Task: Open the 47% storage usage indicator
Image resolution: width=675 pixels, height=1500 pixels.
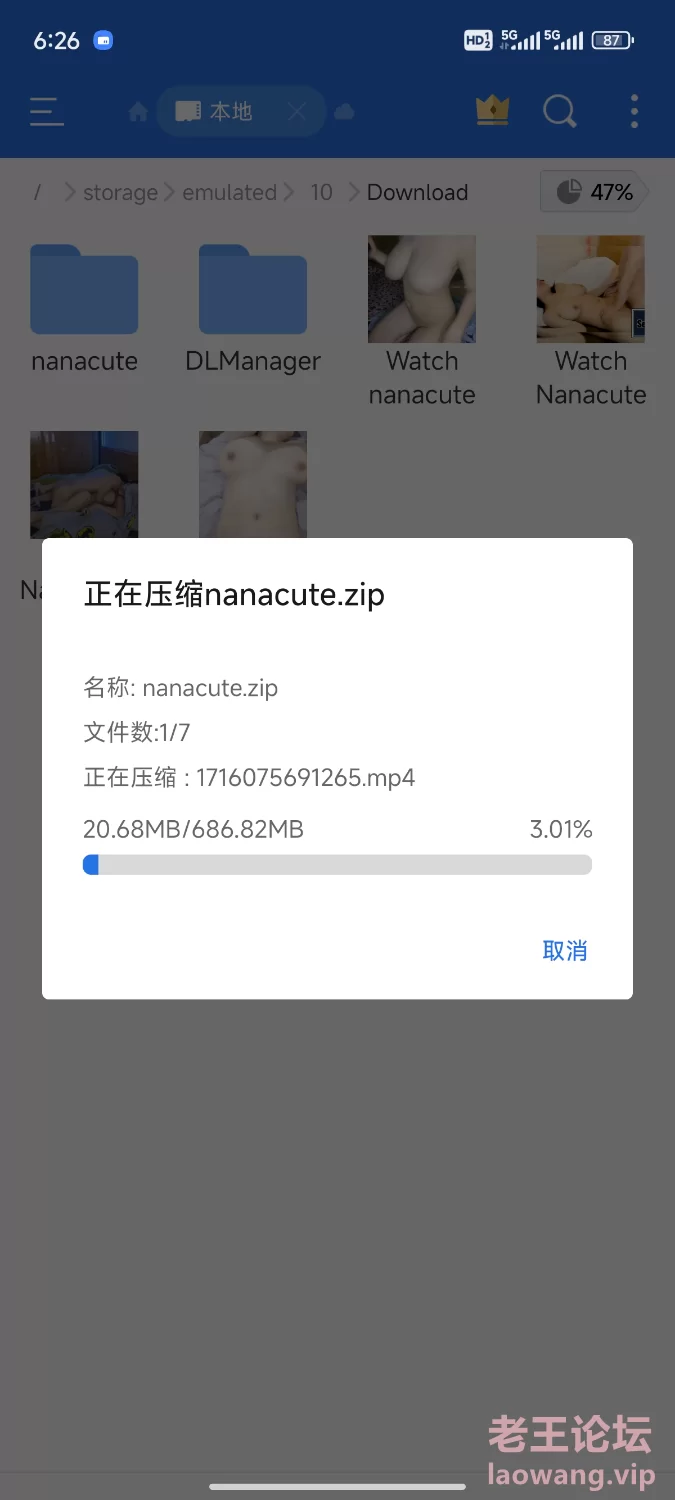Action: (x=594, y=192)
